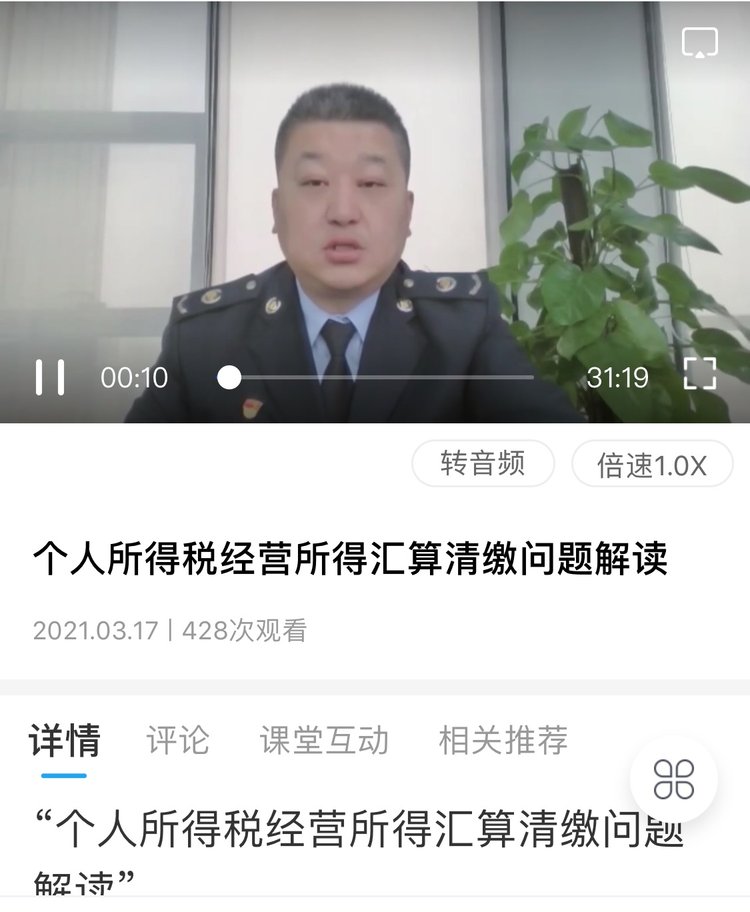
Task: Enter fullscreen video mode
Action: (x=700, y=375)
